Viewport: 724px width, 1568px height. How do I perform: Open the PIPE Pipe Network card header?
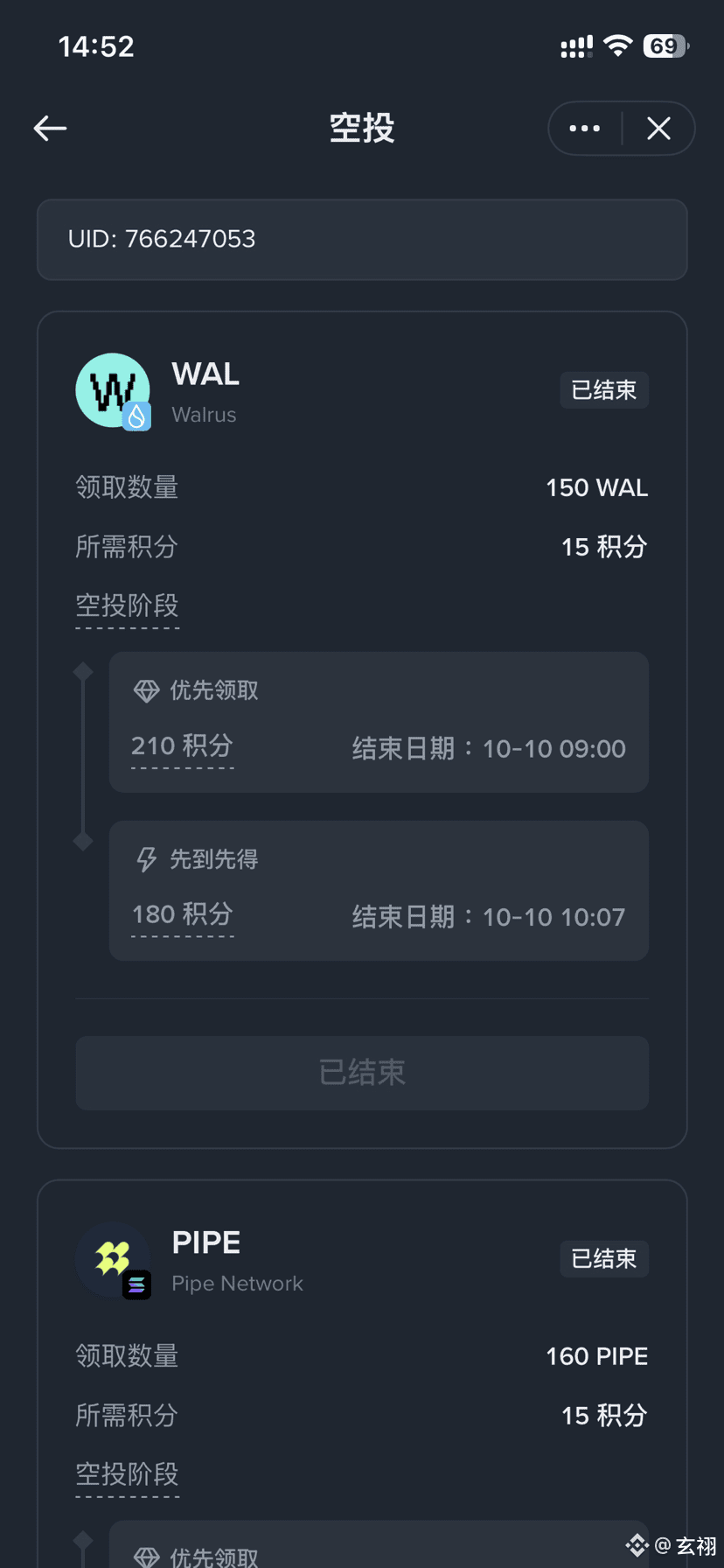click(x=236, y=1260)
